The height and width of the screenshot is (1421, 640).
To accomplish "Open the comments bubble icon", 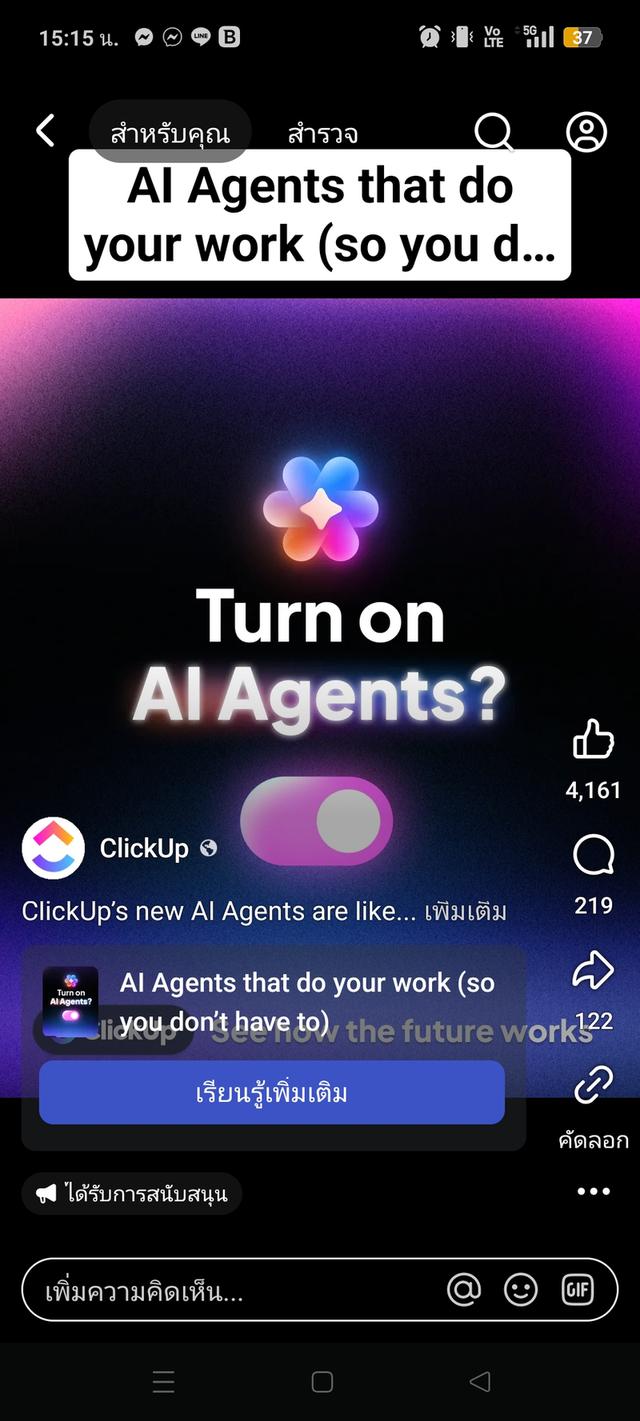I will point(593,857).
